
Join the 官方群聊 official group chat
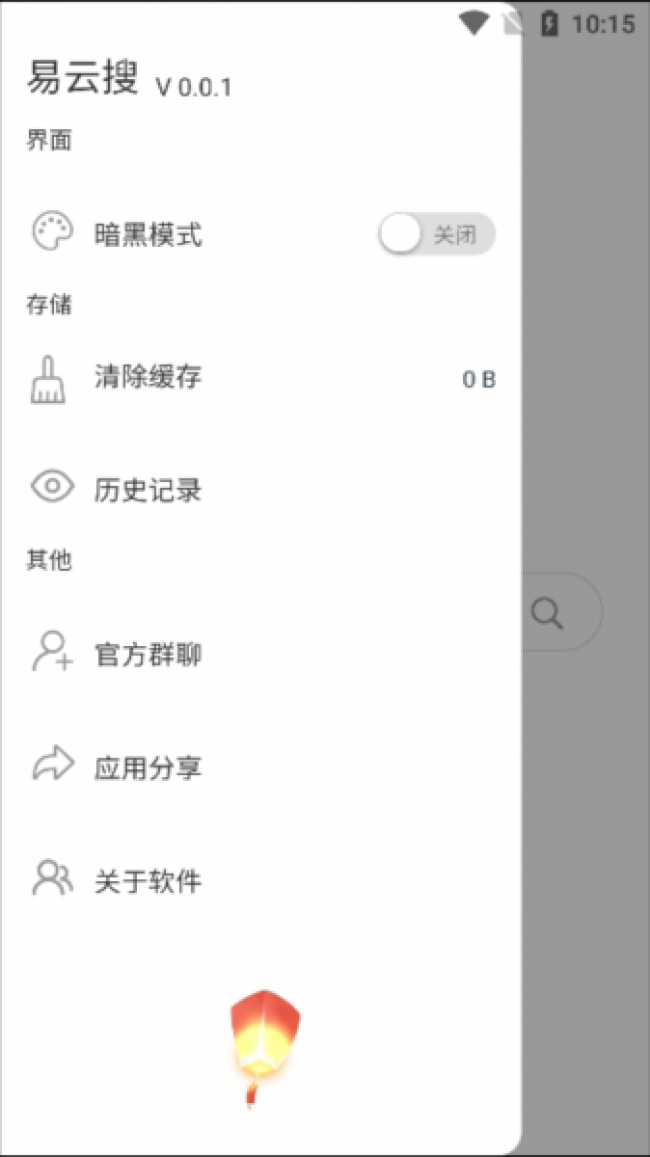tap(148, 655)
